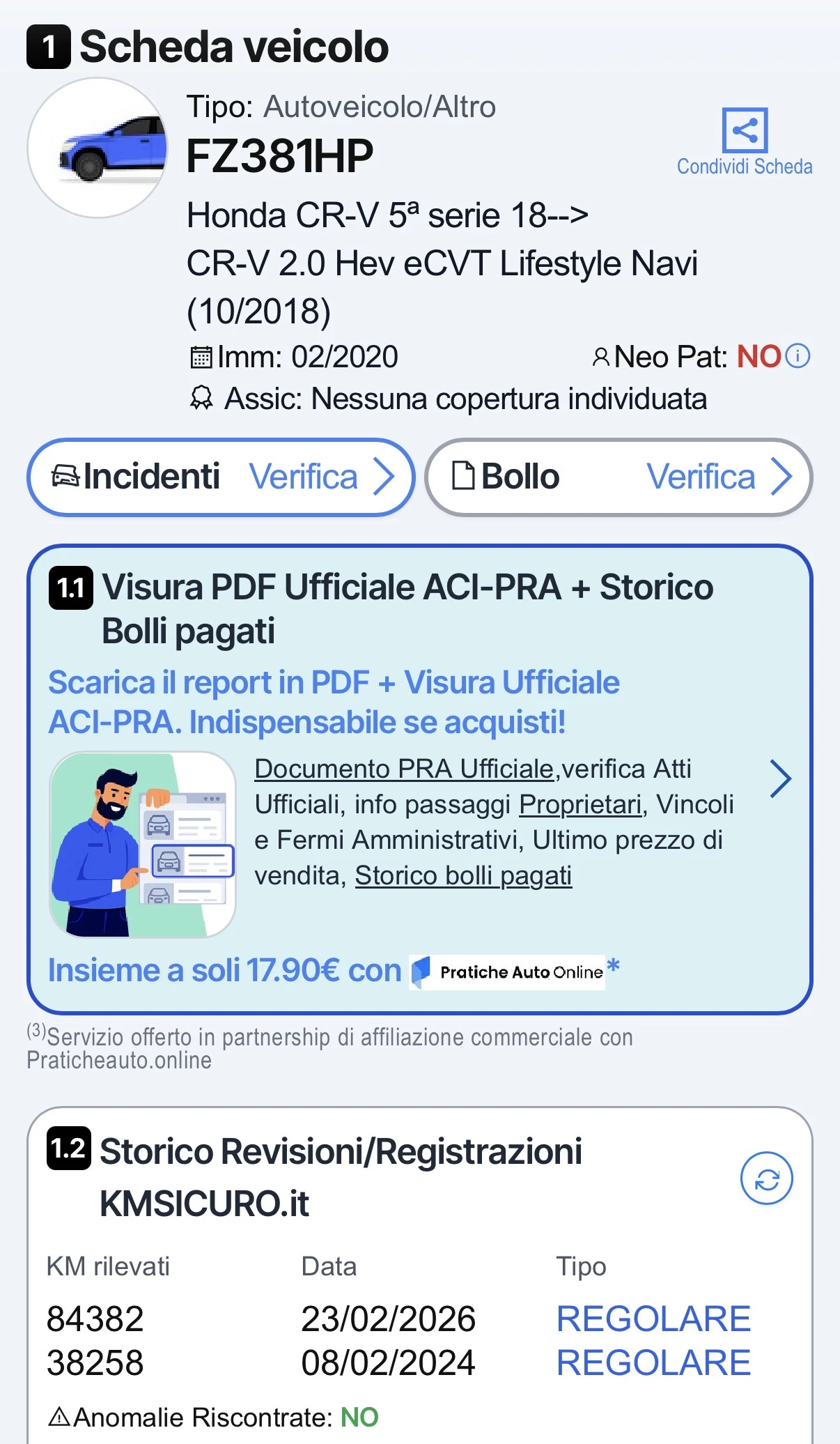
Task: Open the Neo Pat info icon
Action: (x=798, y=356)
